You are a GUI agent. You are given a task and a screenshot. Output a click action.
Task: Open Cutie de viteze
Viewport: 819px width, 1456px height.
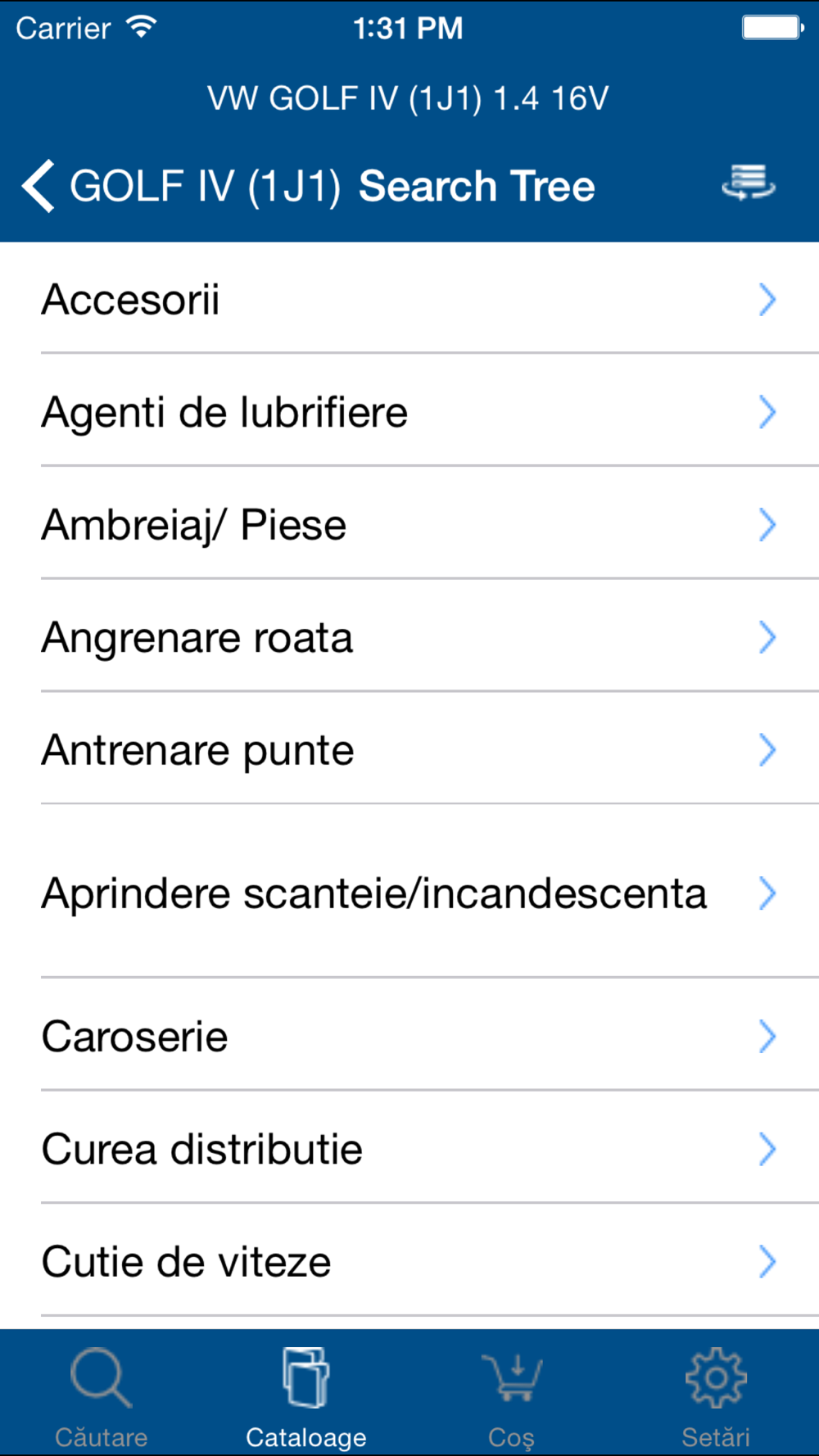[409, 1261]
